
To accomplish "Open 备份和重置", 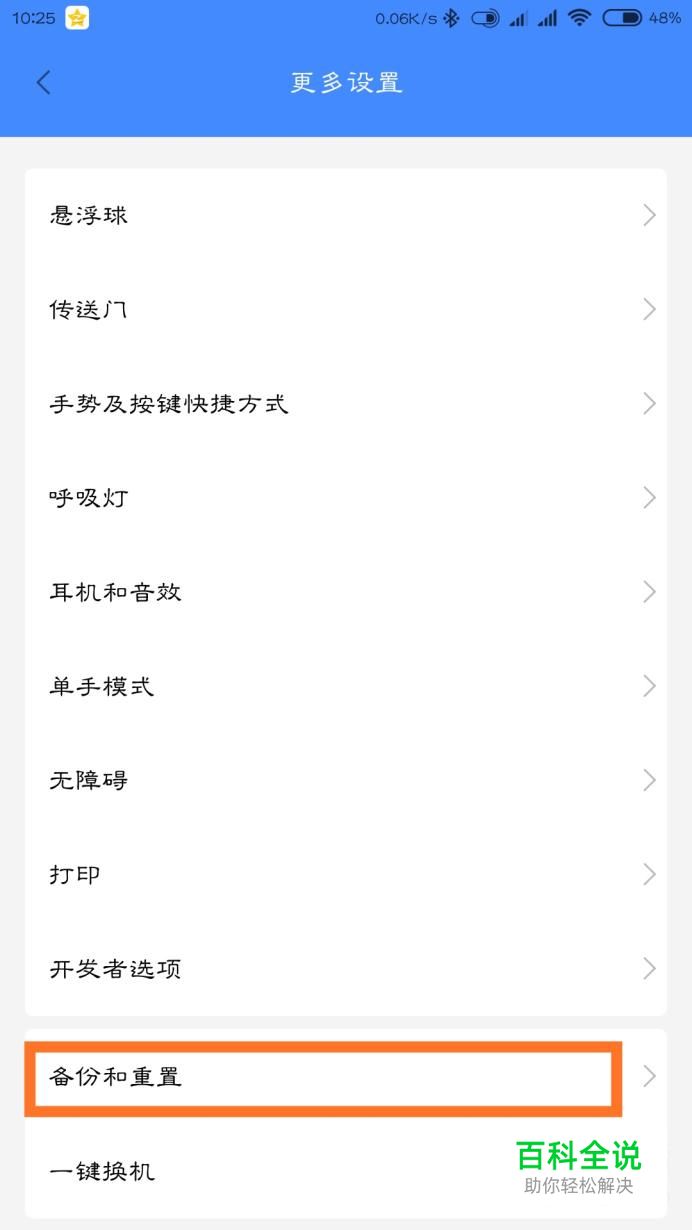I will (346, 1076).
